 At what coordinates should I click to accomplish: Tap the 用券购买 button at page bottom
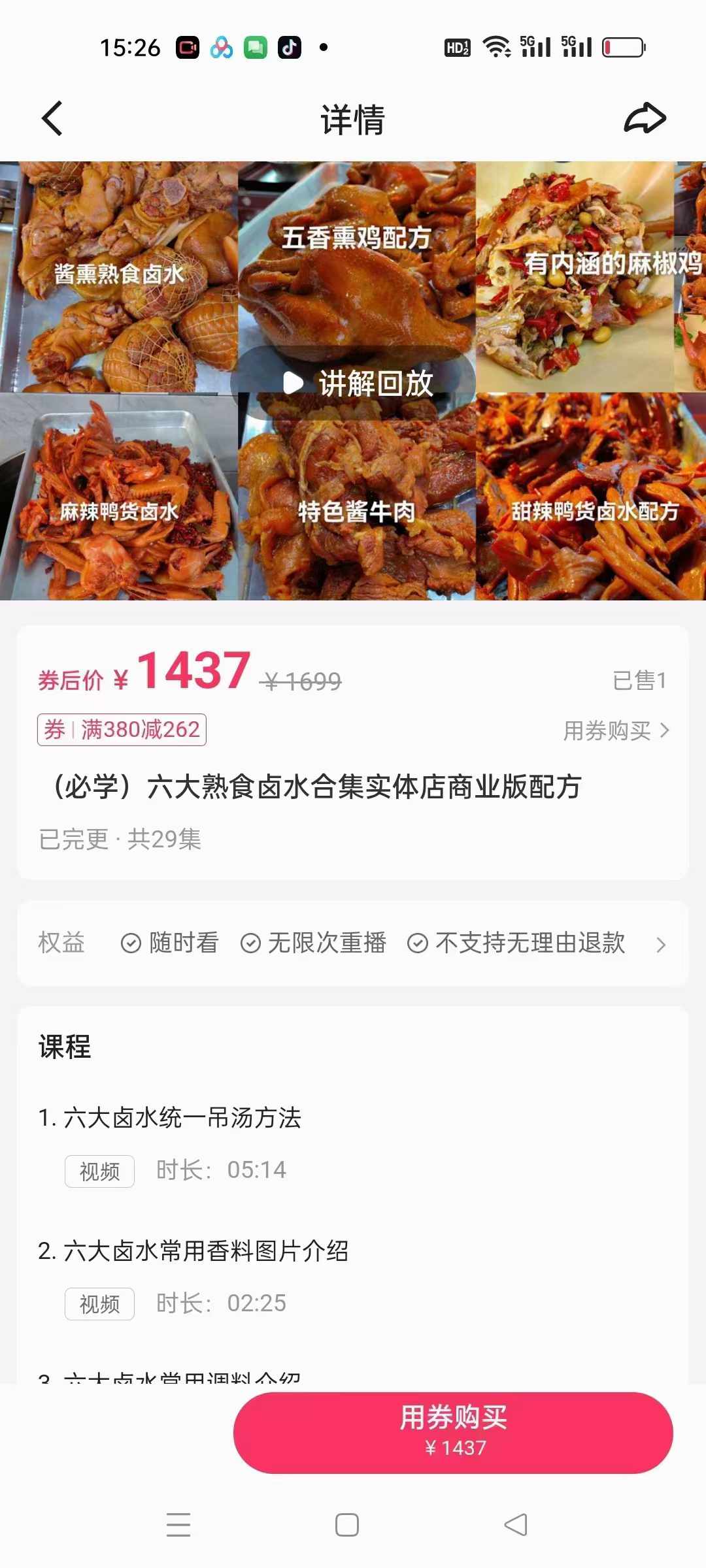pos(454,1432)
